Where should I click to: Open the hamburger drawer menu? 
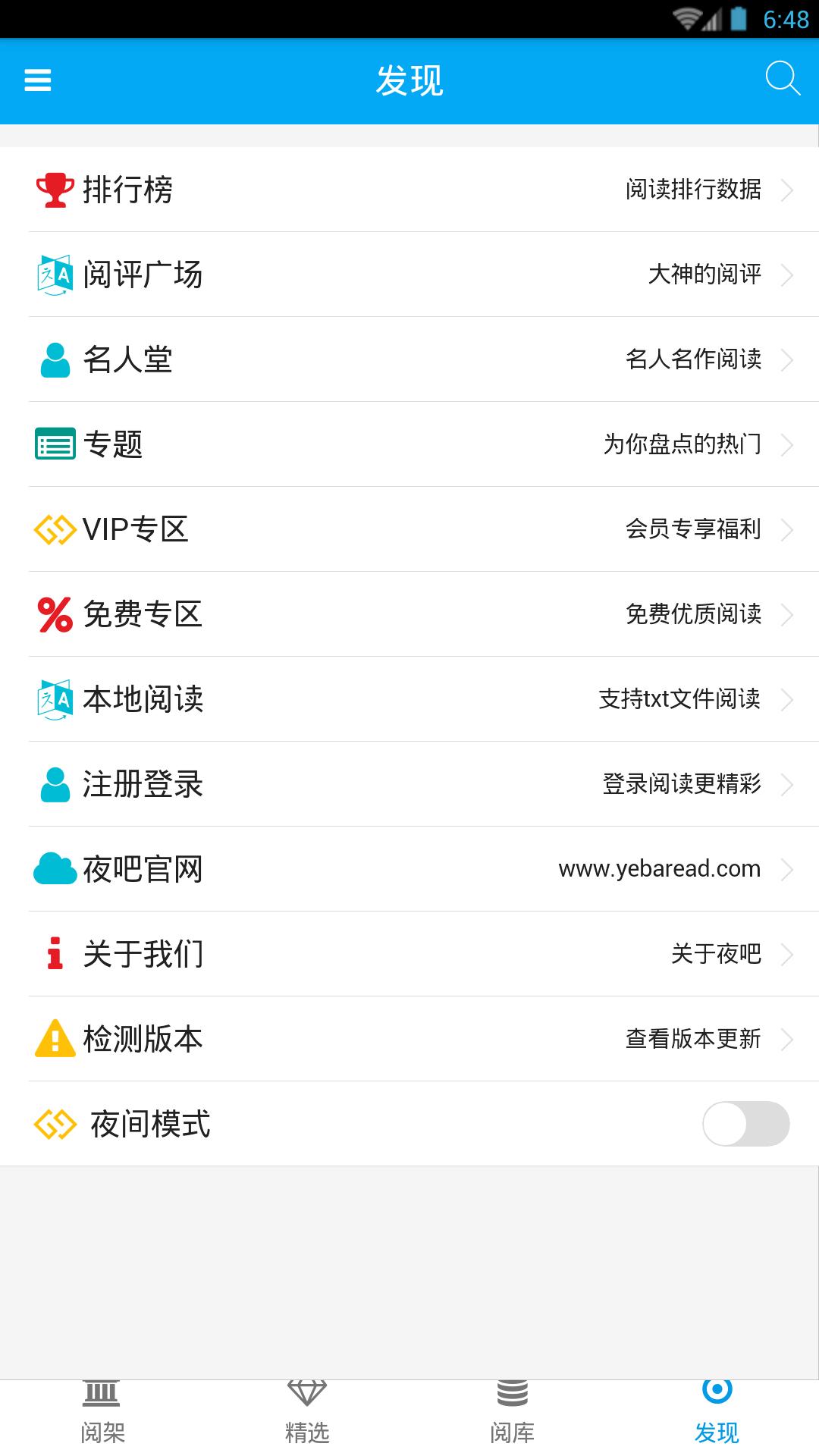click(38, 80)
